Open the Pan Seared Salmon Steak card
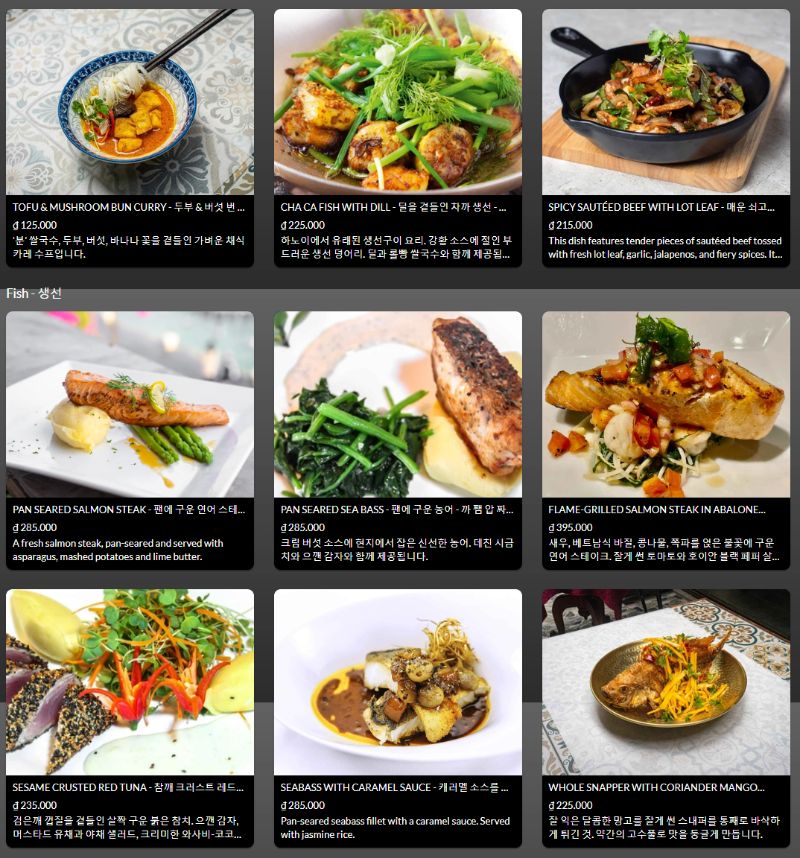This screenshot has width=800, height=858. (x=129, y=405)
